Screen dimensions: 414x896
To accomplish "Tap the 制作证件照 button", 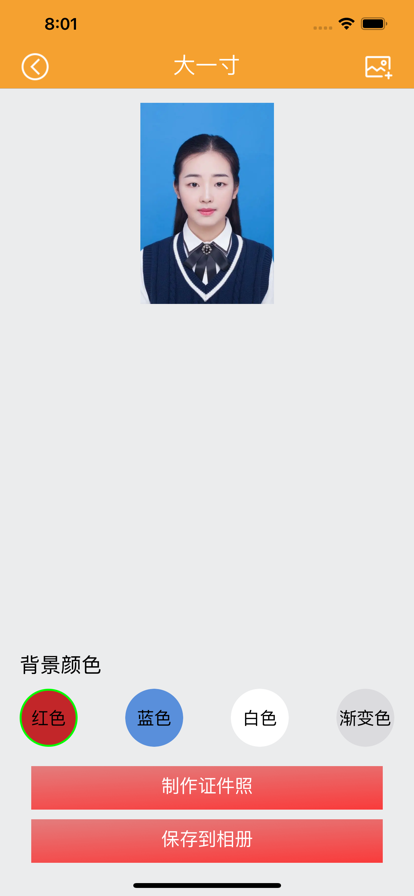I will (207, 787).
